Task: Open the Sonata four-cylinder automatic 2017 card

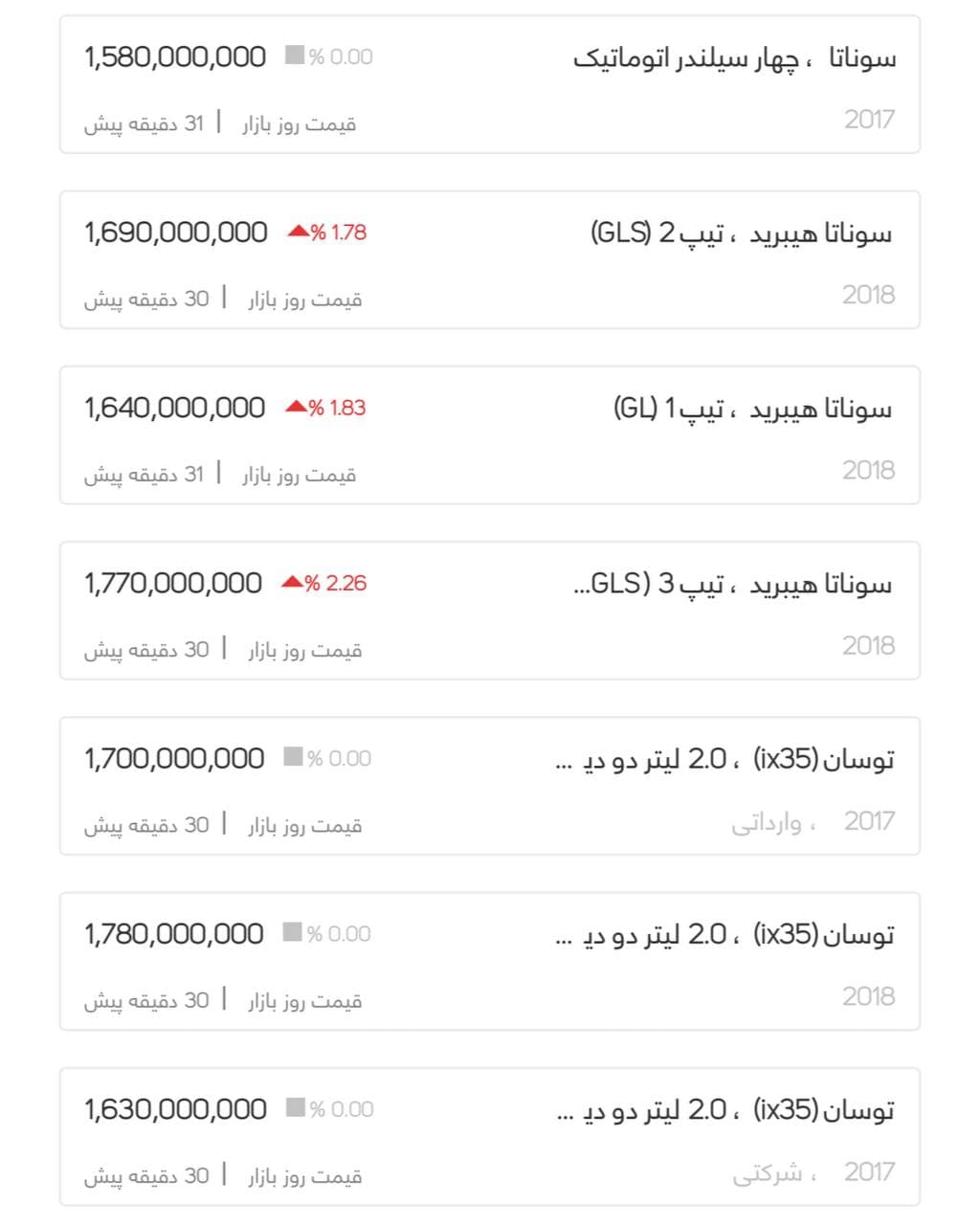Action: [490, 85]
